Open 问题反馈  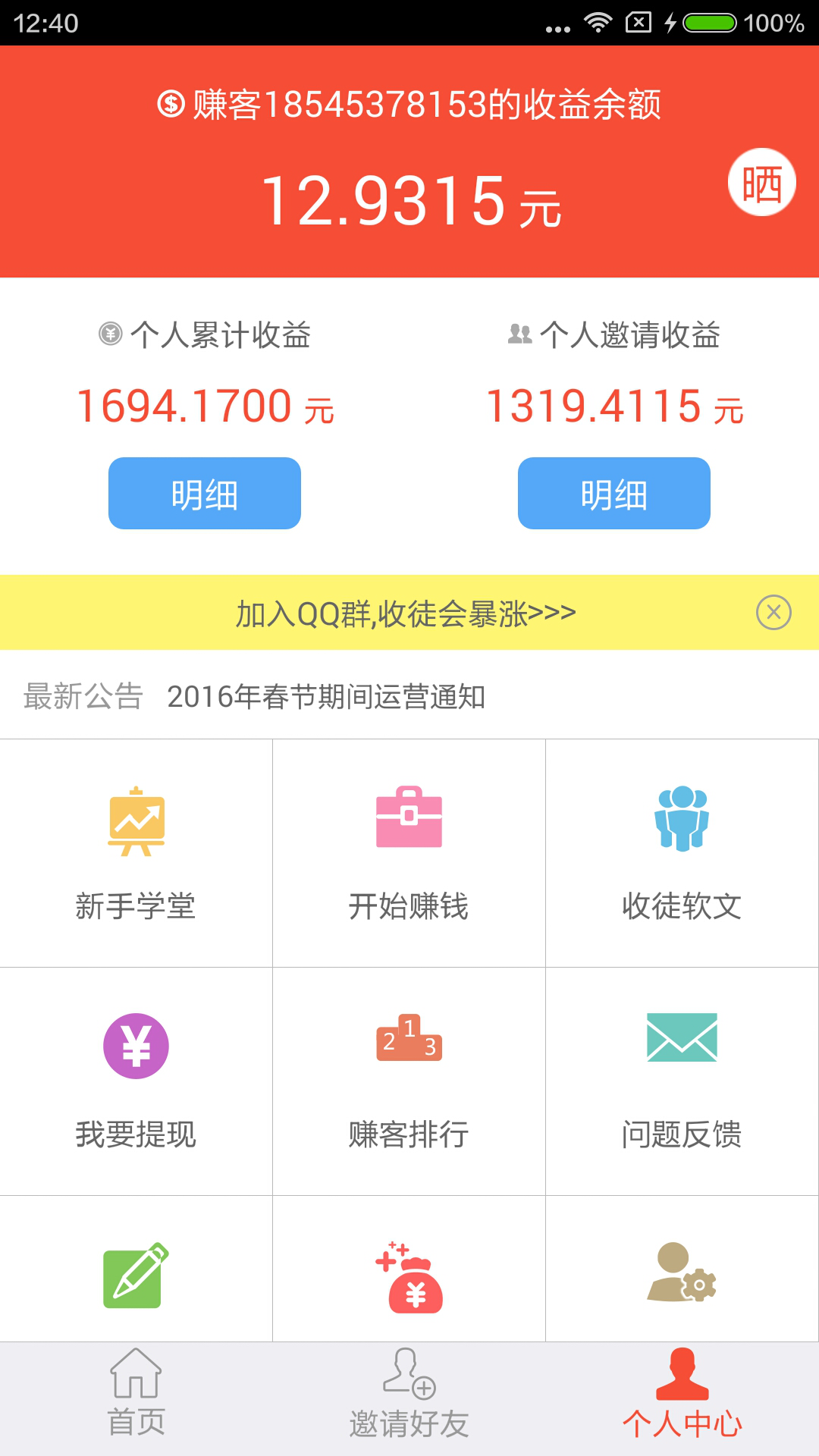click(682, 1081)
